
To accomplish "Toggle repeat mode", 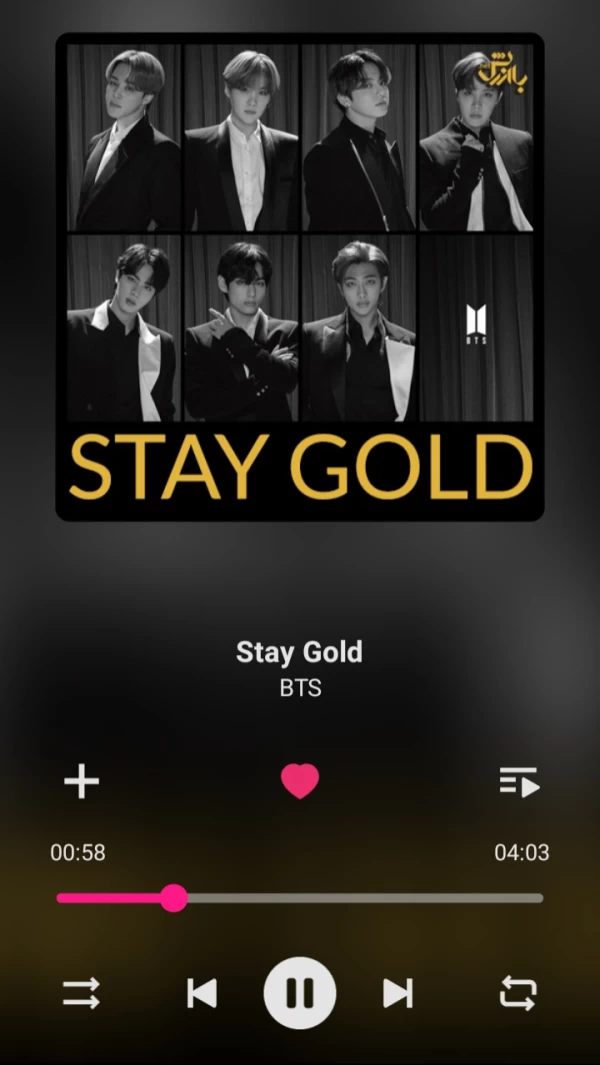I will tap(518, 993).
